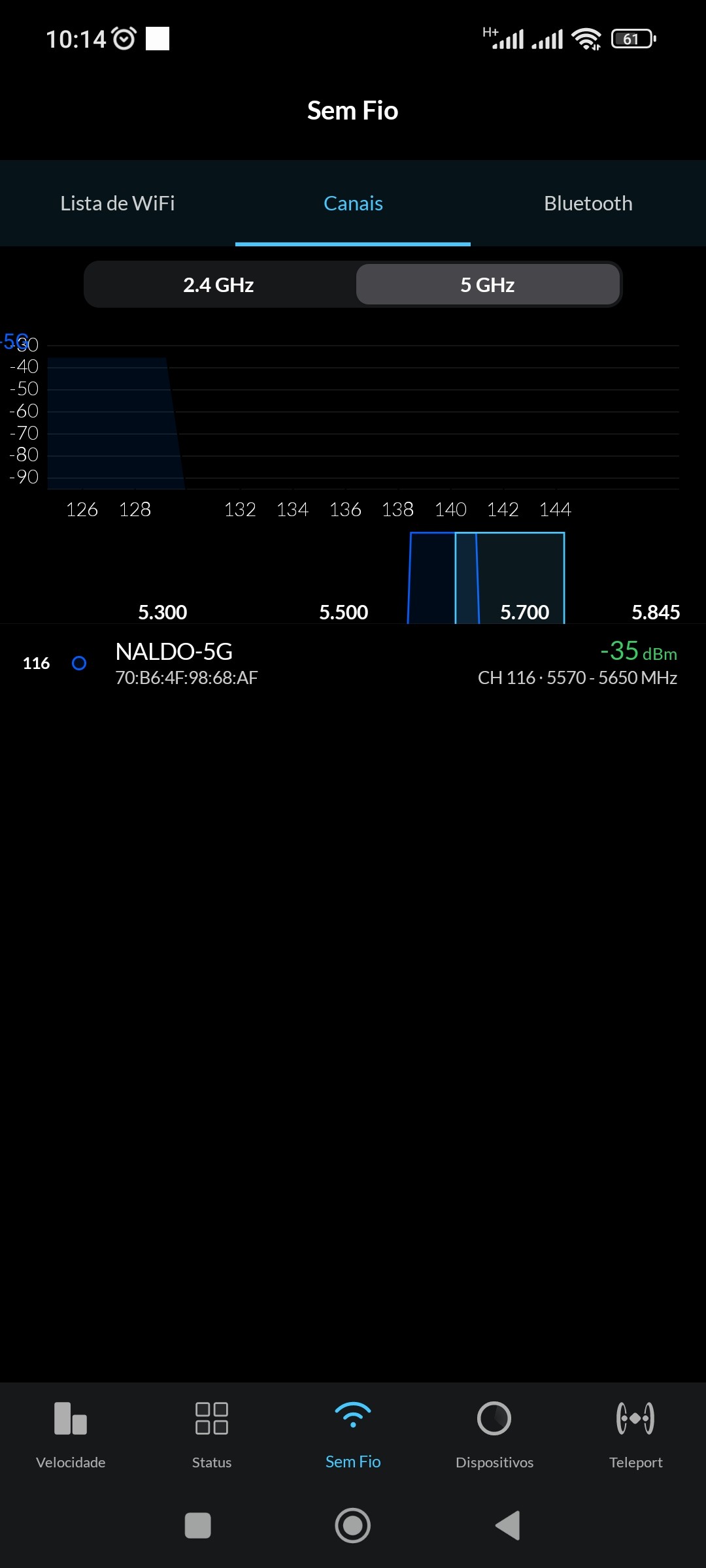Open the NALDO-5G network entry

353,664
